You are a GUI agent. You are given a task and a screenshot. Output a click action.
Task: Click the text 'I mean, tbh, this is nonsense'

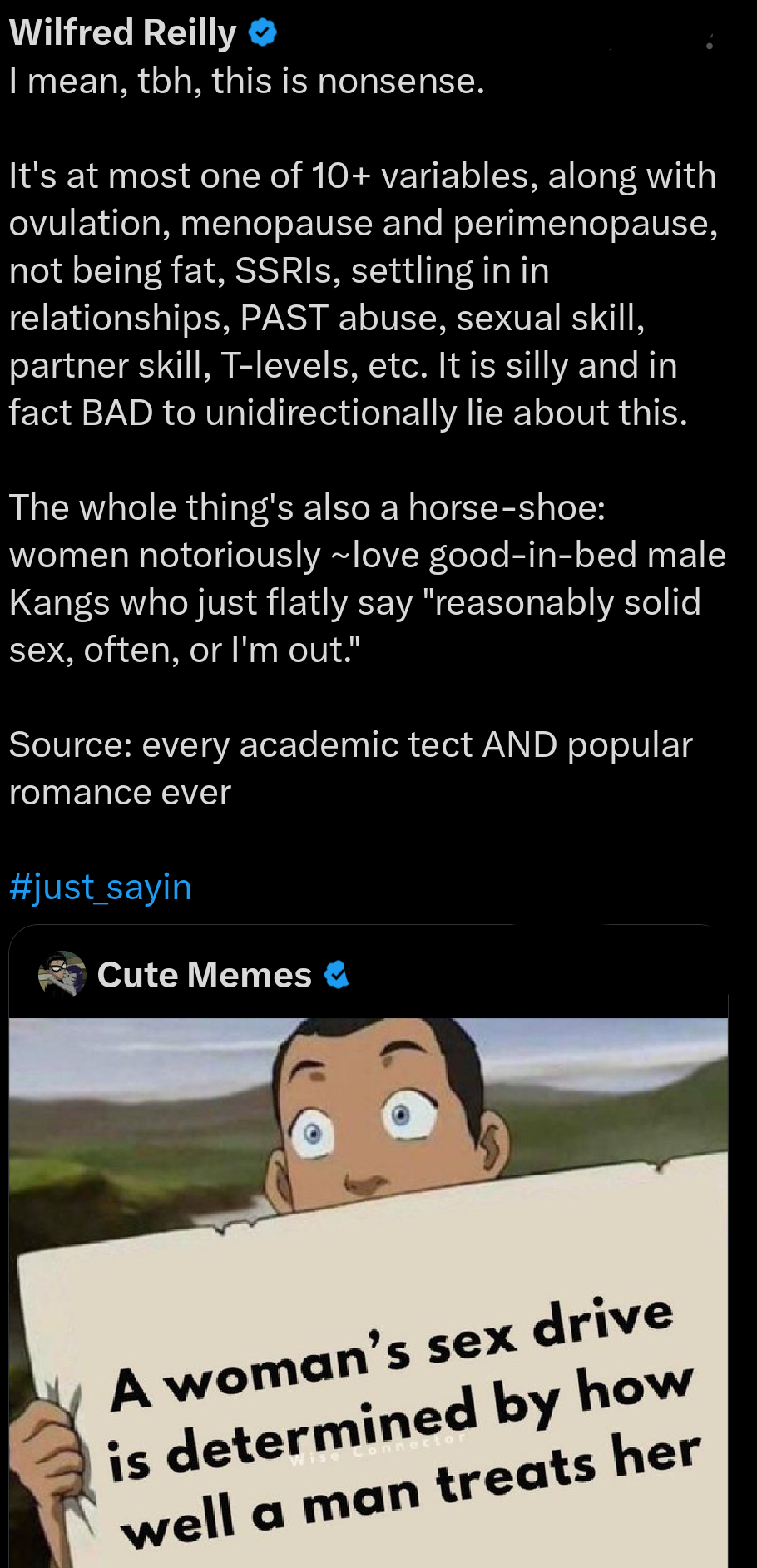[245, 81]
